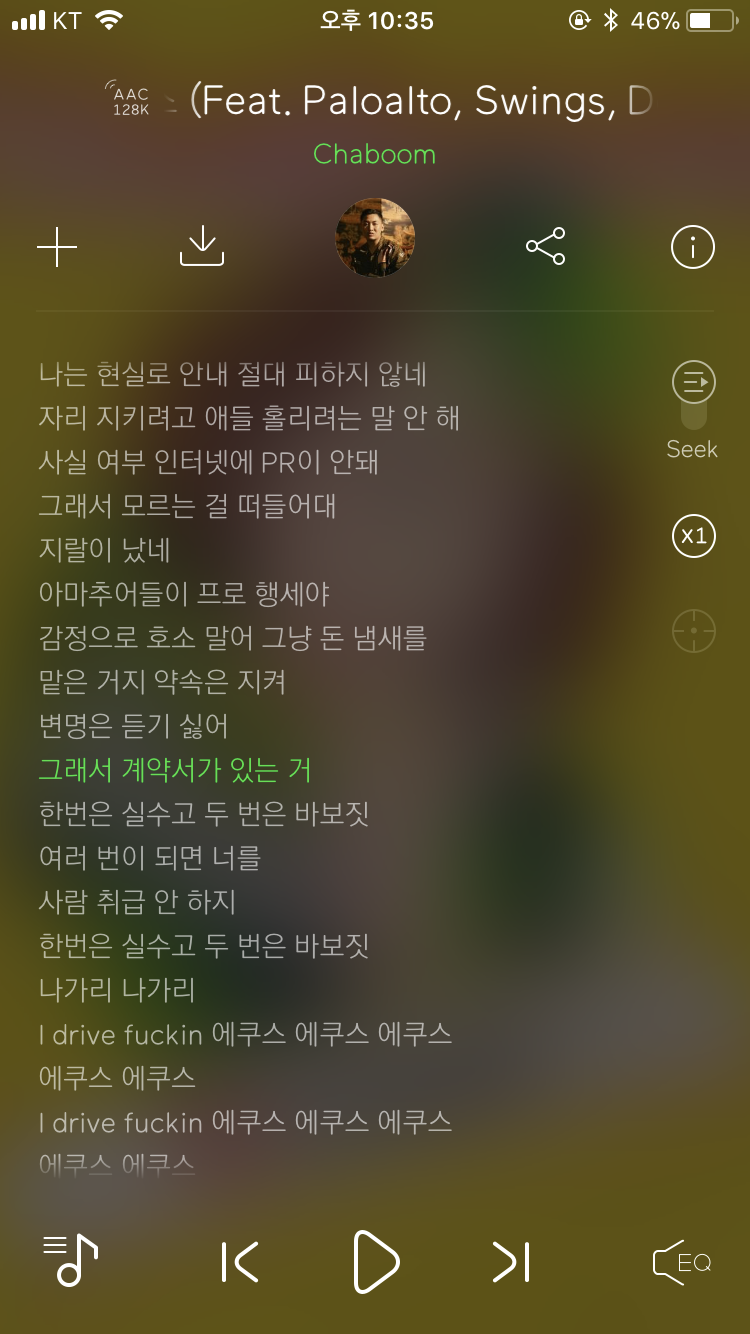Viewport: 750px width, 1334px height.
Task: Jump to lyric line 한번은 실수고 두 번은 바보짓
Action: coord(204,813)
